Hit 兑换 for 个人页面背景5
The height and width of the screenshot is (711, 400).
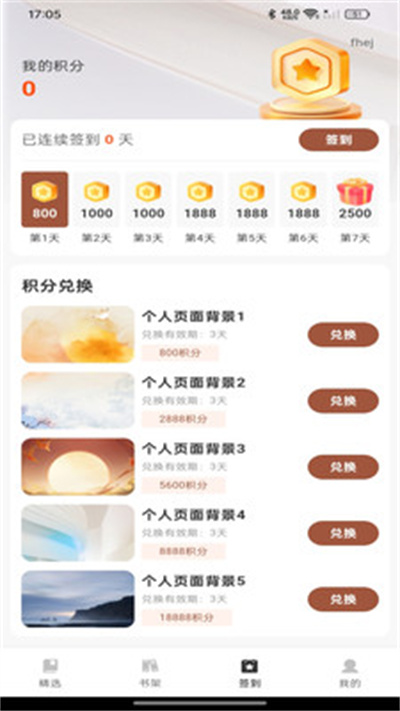(x=343, y=599)
